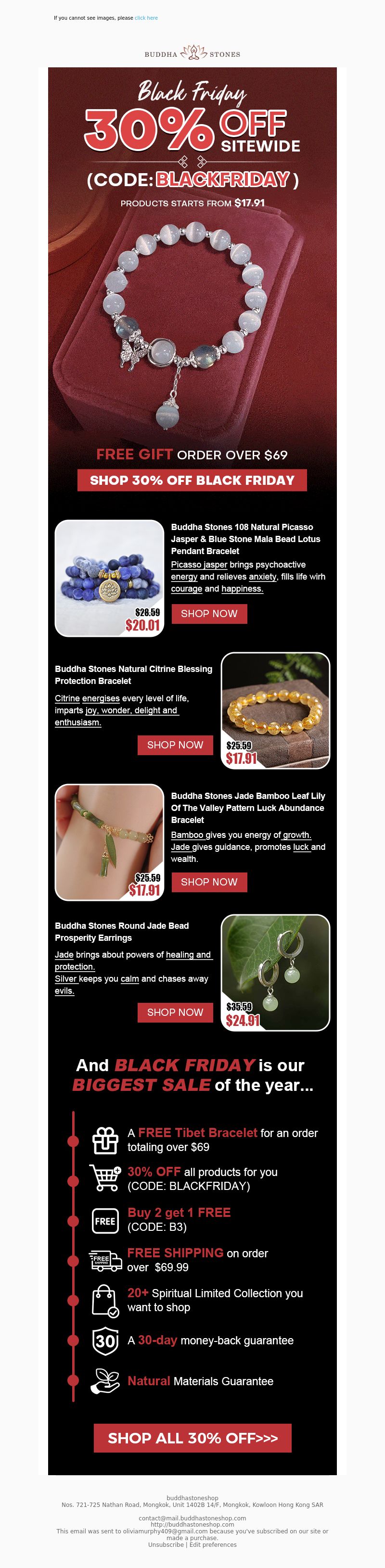This screenshot has width=385, height=1568.
Task: Open the buddhastoneshop.com website link
Action: pos(192,1525)
